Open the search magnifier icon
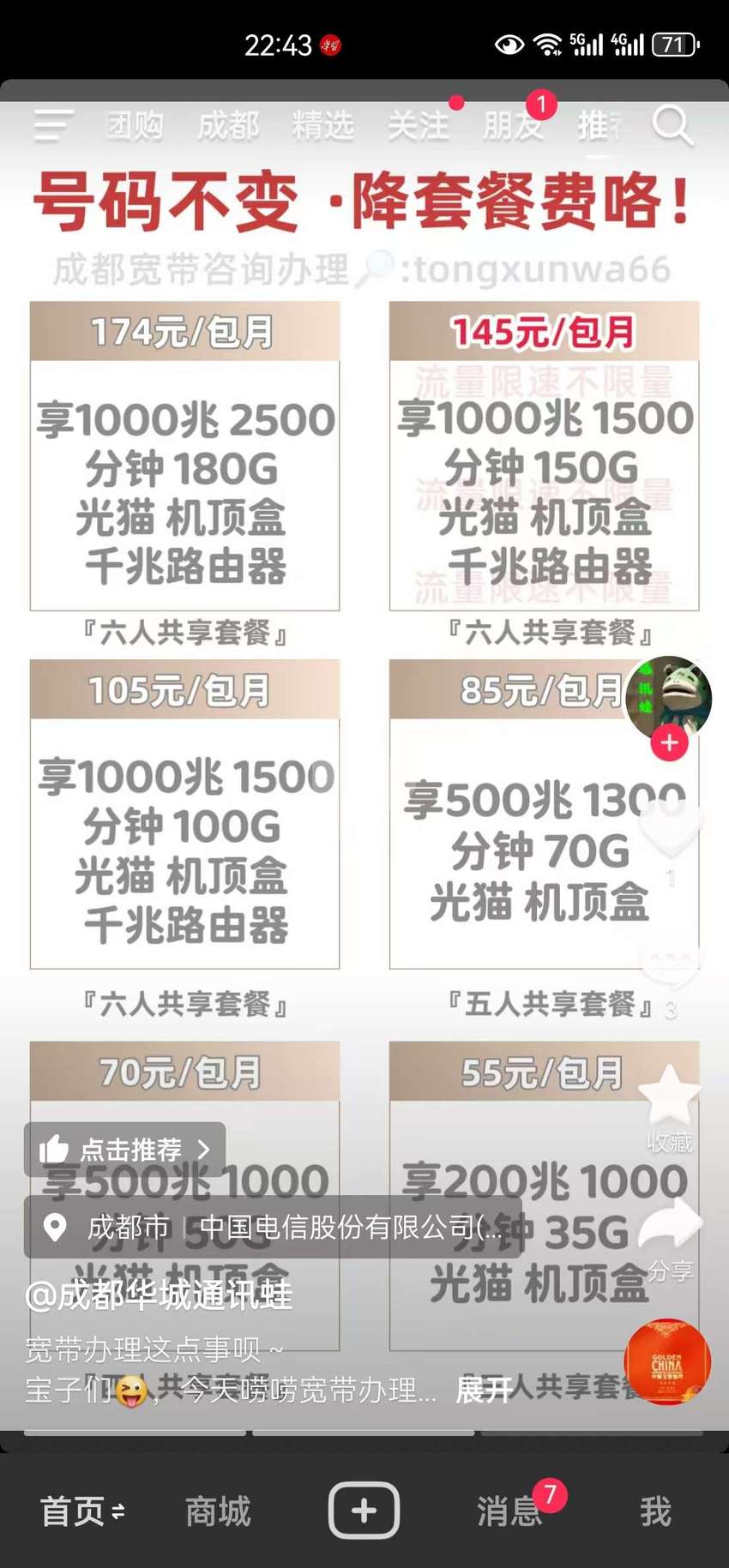The image size is (729, 1568). (672, 125)
